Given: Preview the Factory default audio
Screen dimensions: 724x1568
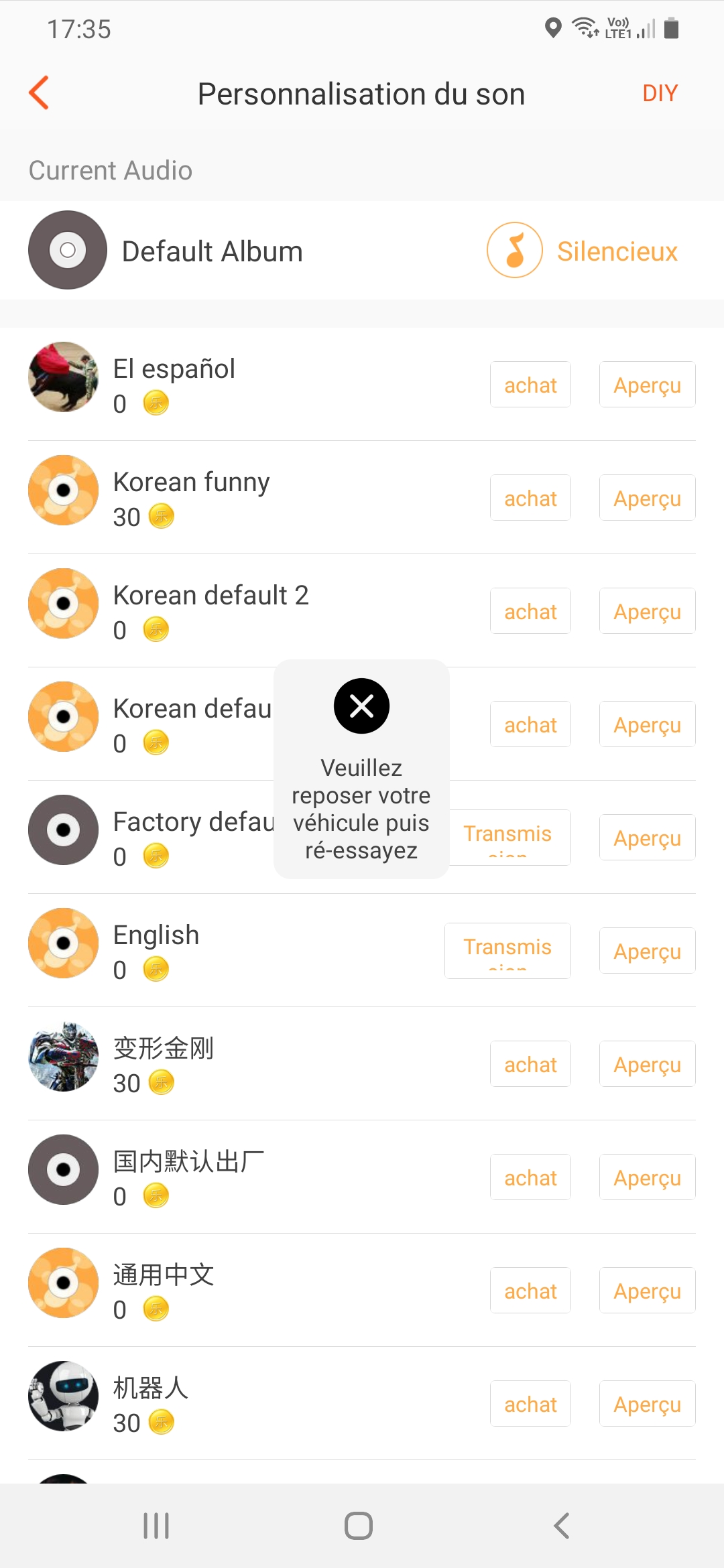Looking at the screenshot, I should coord(647,838).
